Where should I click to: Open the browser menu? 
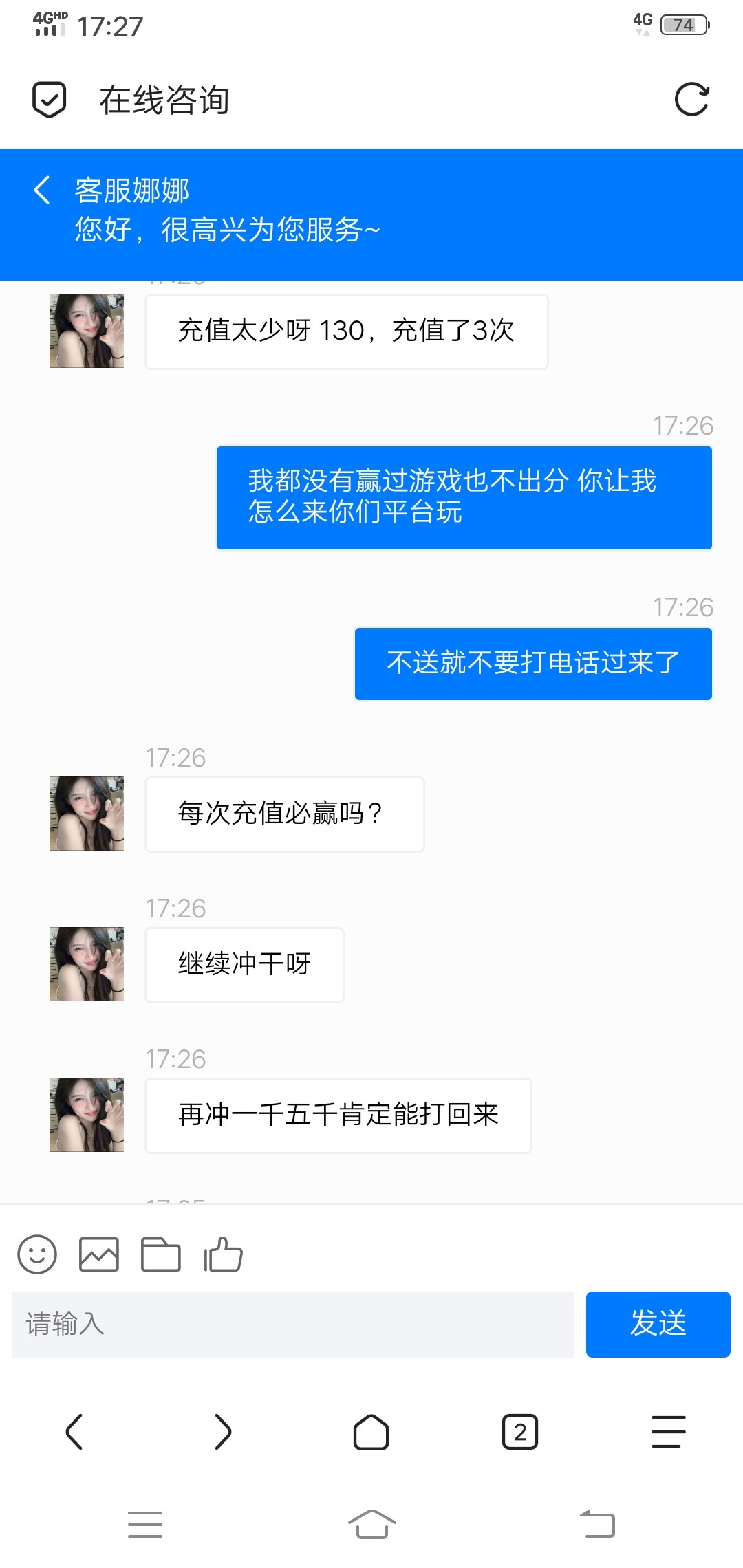(x=668, y=1432)
